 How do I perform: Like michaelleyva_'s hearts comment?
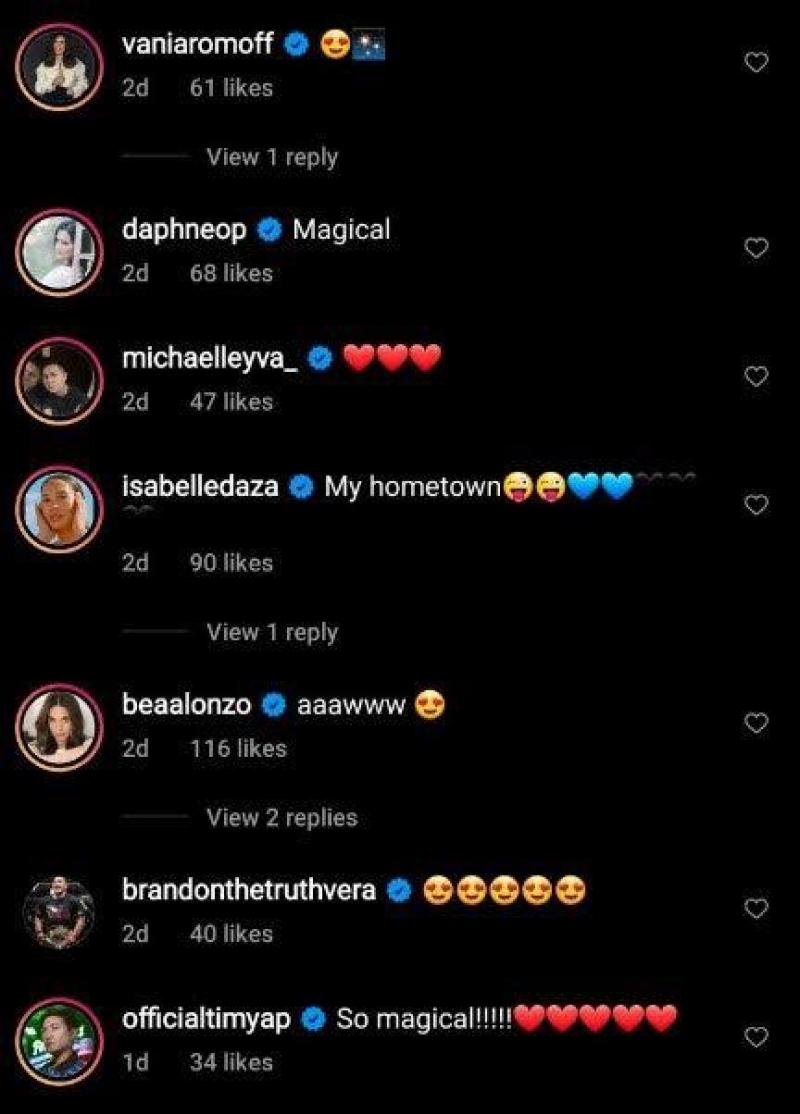click(x=757, y=376)
